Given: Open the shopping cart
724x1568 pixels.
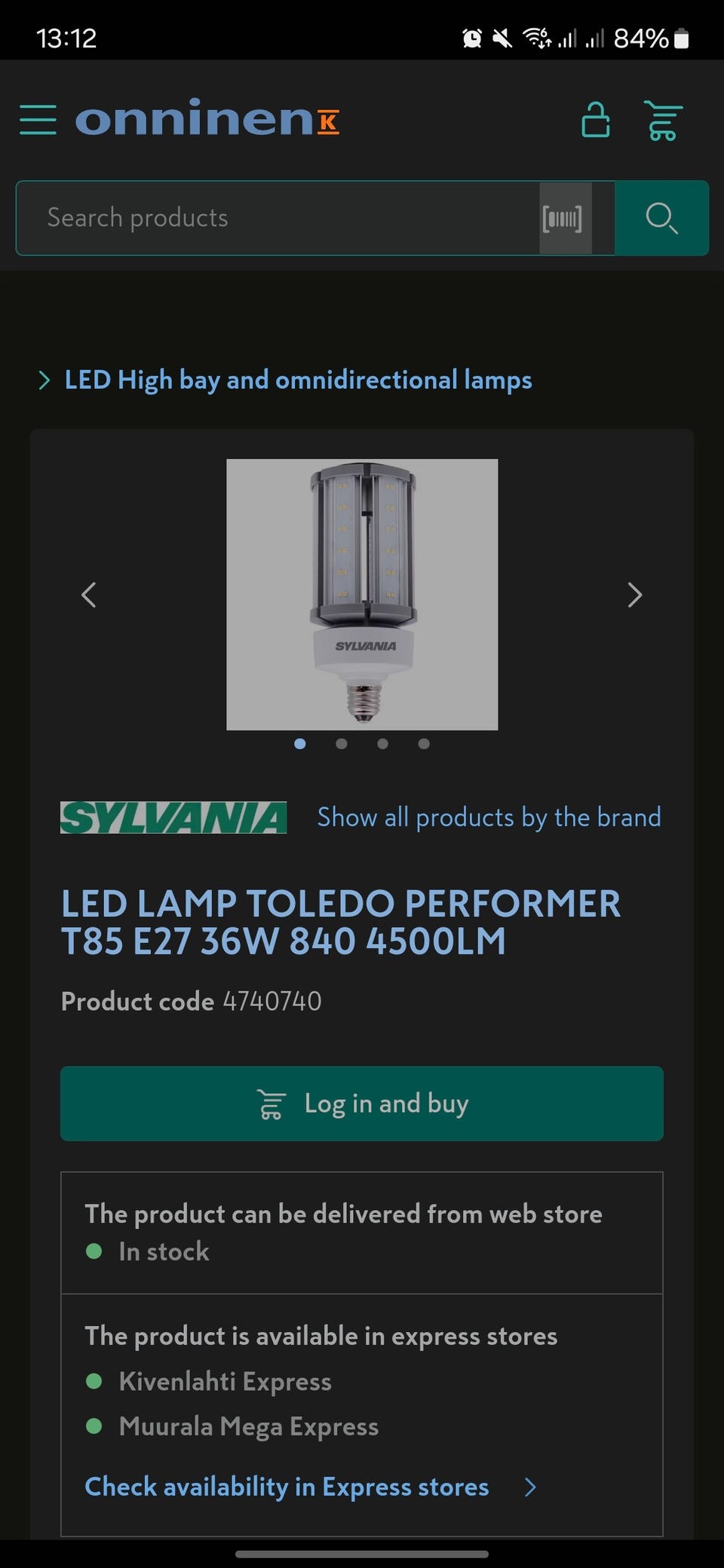Looking at the screenshot, I should click(663, 121).
